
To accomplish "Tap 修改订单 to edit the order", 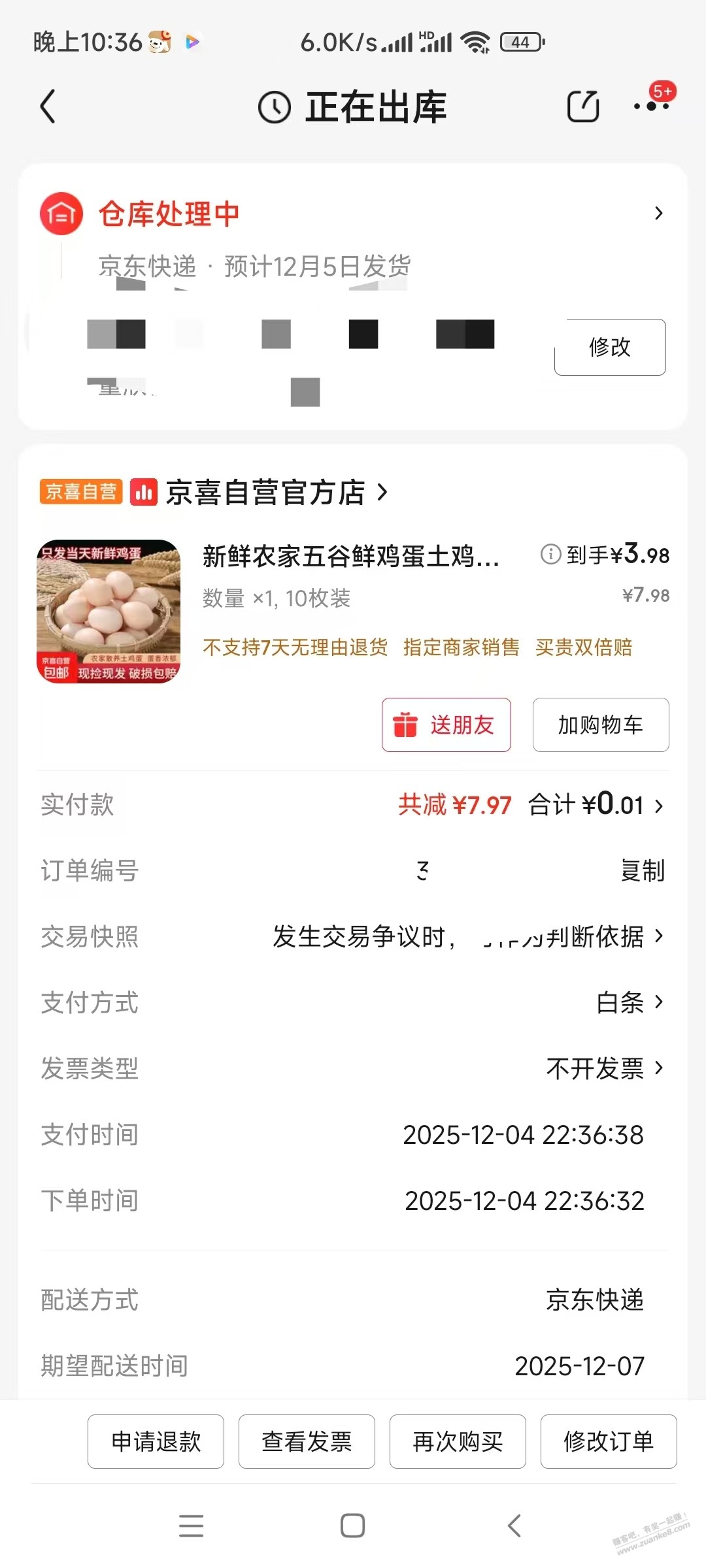I will [x=608, y=1441].
